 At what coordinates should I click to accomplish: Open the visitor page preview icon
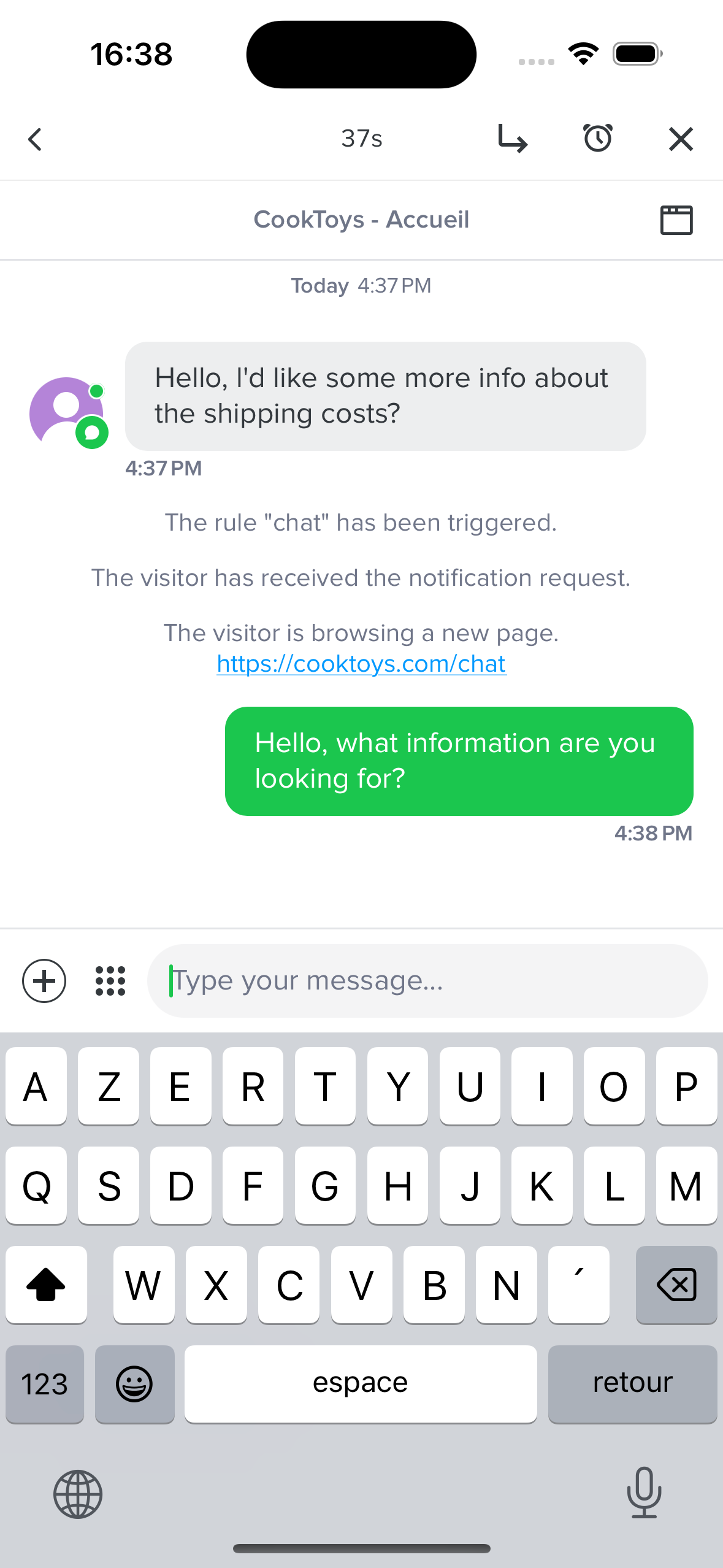676,219
